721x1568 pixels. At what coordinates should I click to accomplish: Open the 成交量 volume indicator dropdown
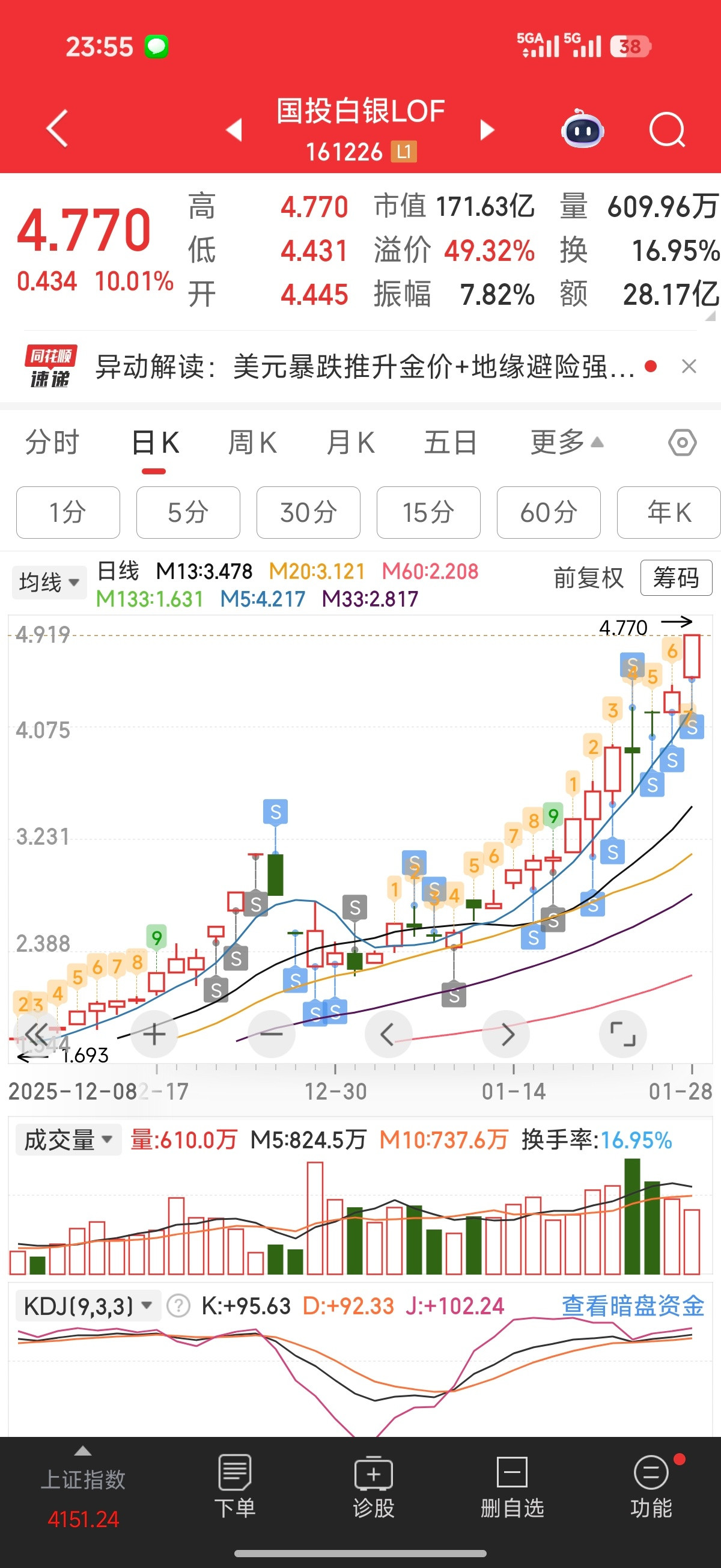point(68,1139)
